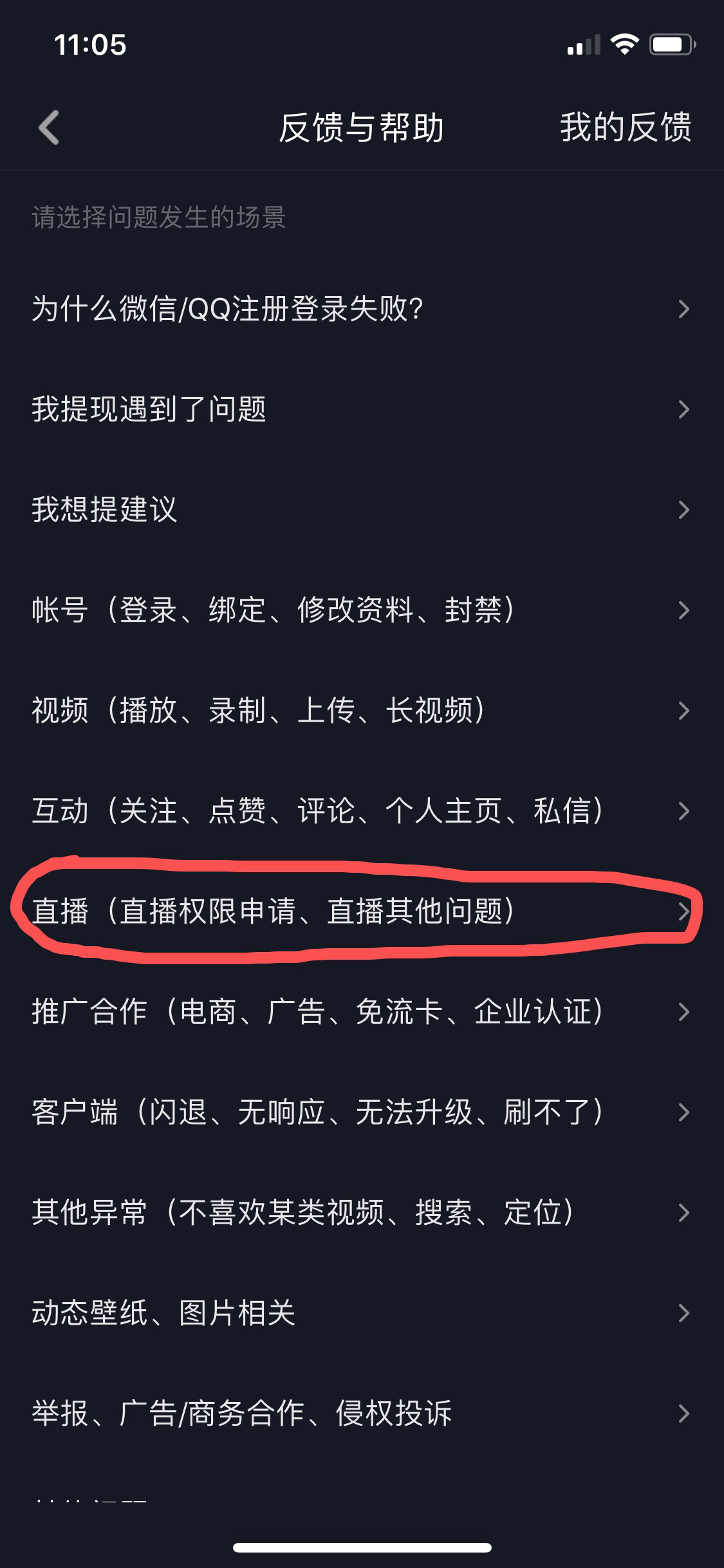Tap the home indicator bar
This screenshot has width=724, height=1568.
pos(362,1547)
